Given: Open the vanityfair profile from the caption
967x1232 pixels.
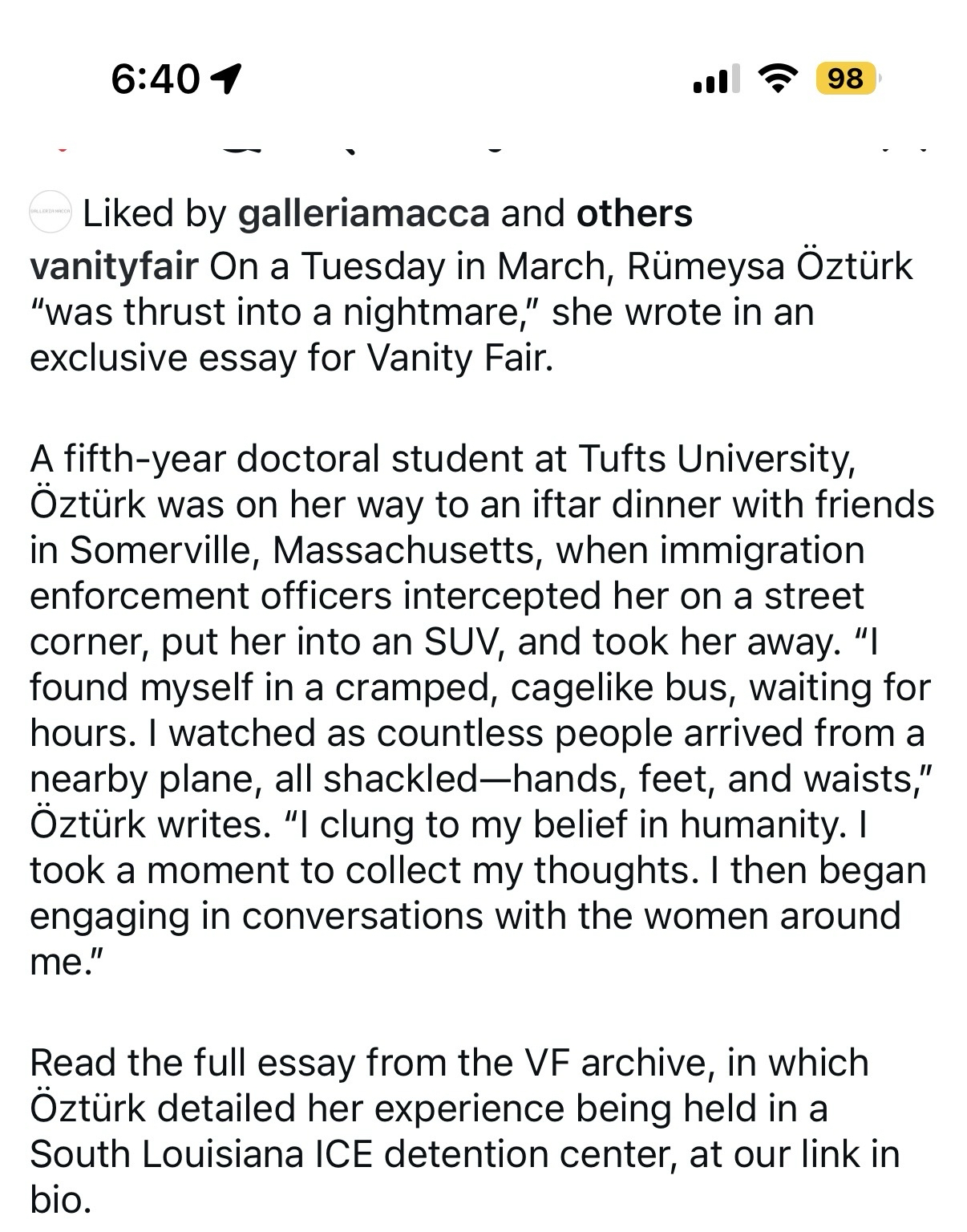Looking at the screenshot, I should click(114, 266).
